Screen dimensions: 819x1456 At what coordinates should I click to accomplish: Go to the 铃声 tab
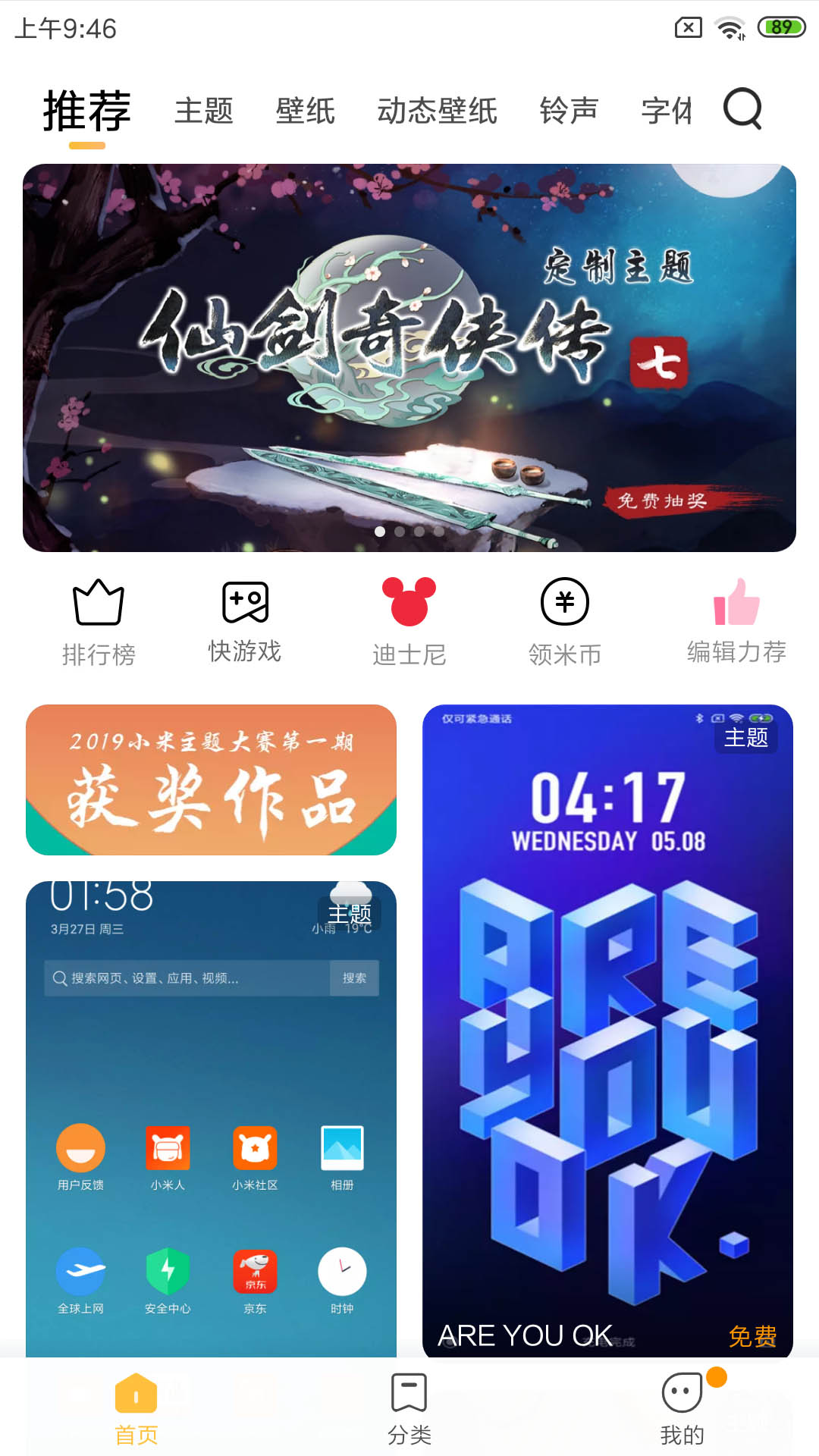coord(569,111)
